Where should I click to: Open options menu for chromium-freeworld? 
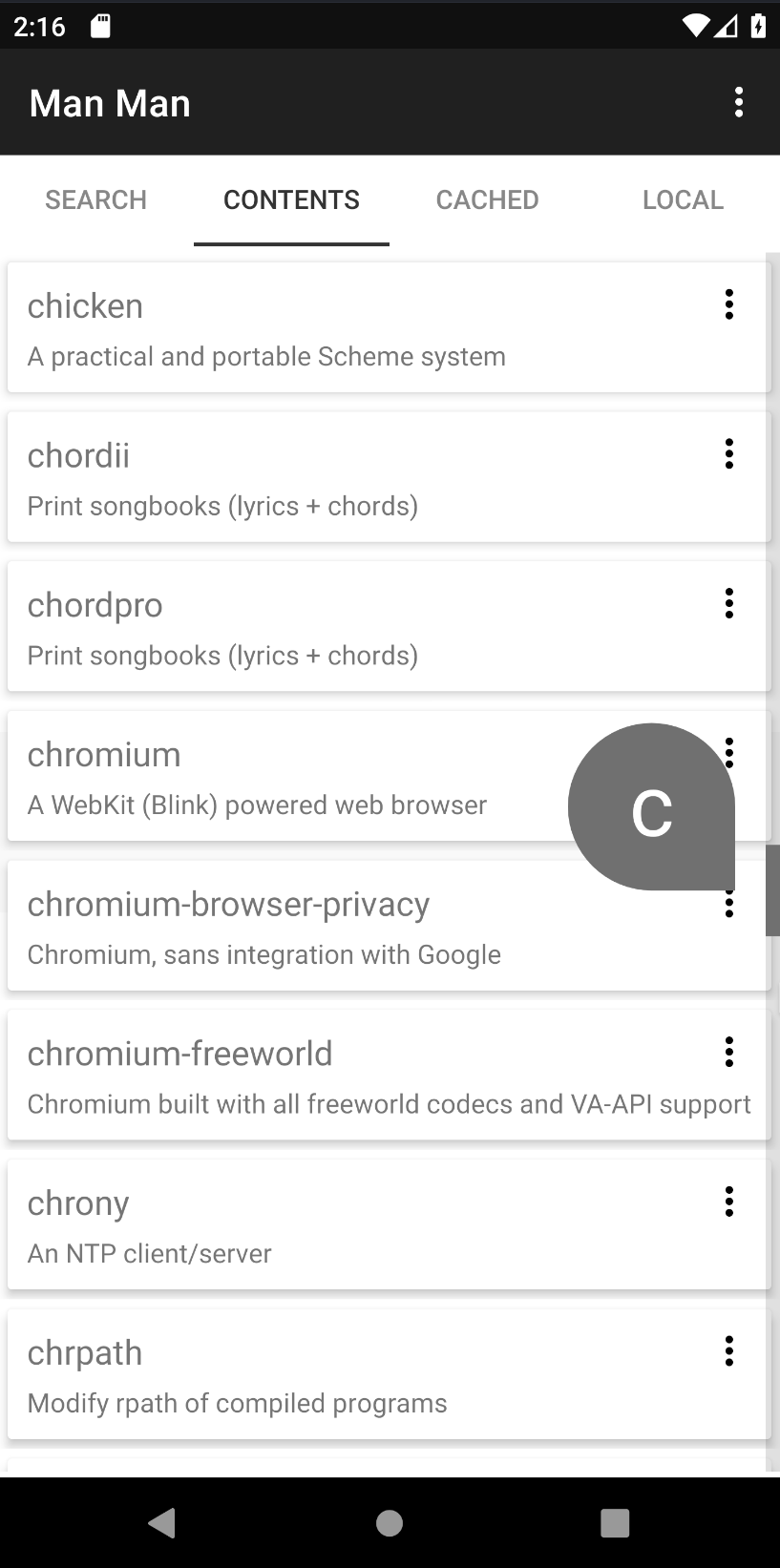[x=729, y=1053]
